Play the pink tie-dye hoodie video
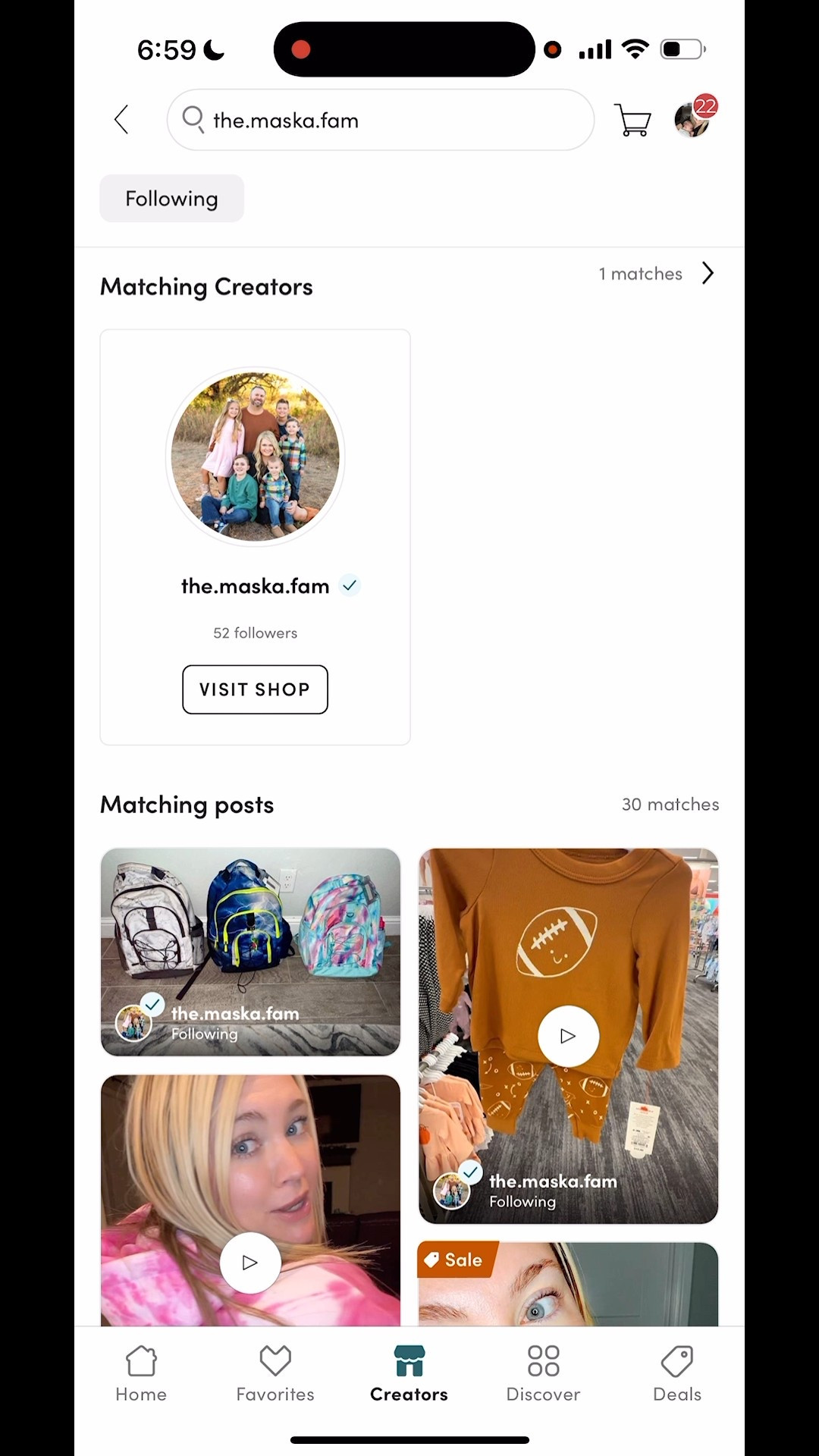The width and height of the screenshot is (819, 1456). tap(250, 1262)
